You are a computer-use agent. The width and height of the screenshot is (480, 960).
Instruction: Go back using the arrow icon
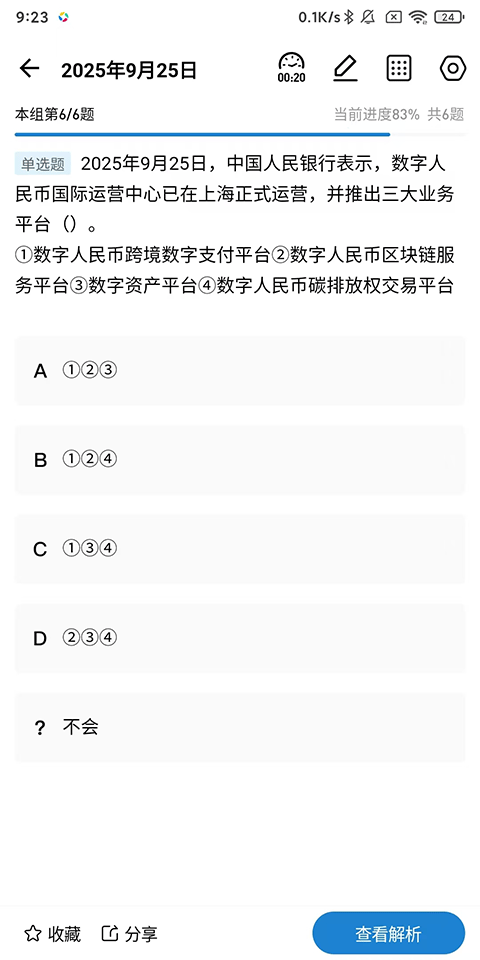(29, 69)
